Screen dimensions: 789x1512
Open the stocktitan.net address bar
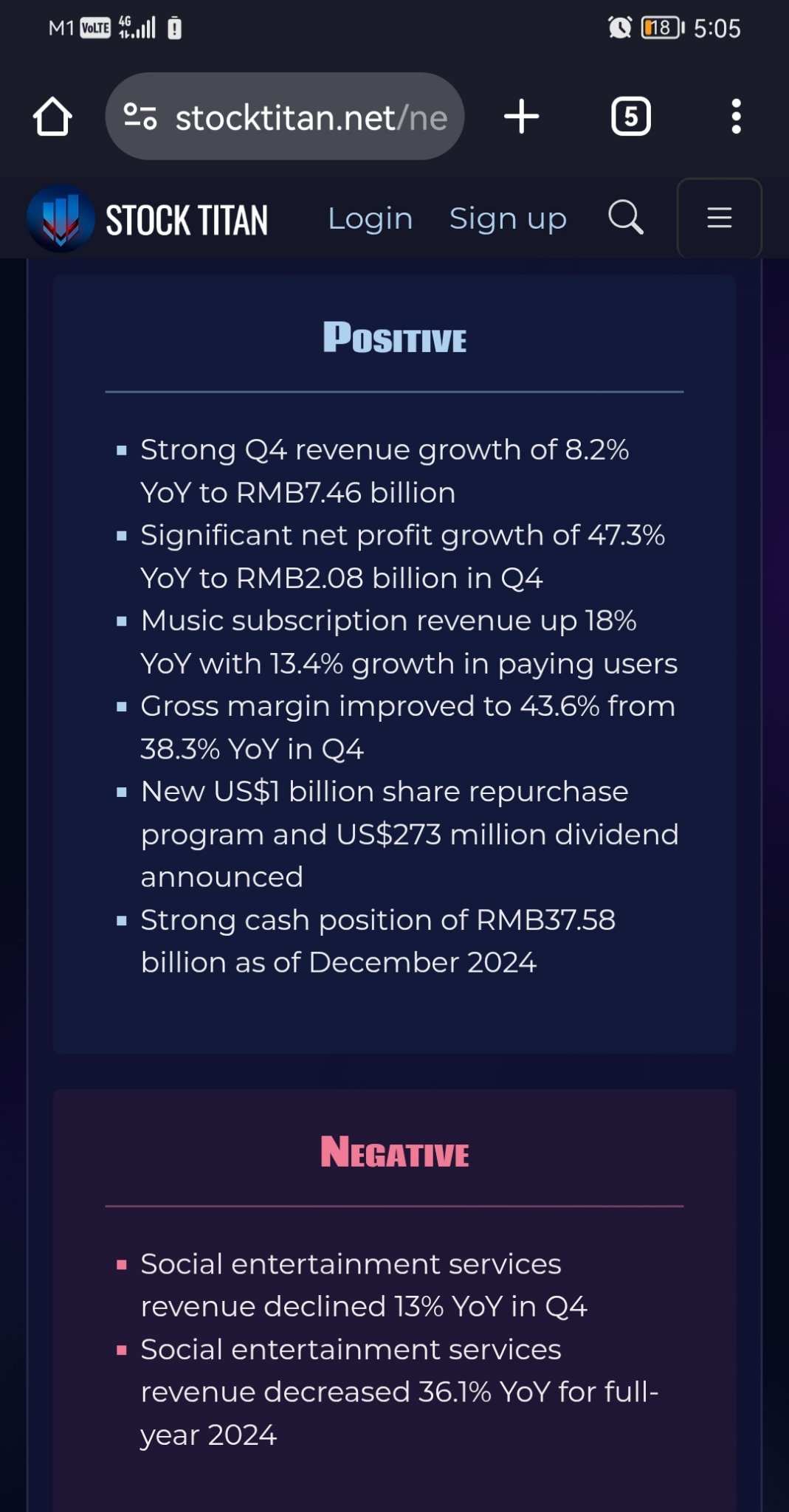pyautogui.click(x=285, y=117)
